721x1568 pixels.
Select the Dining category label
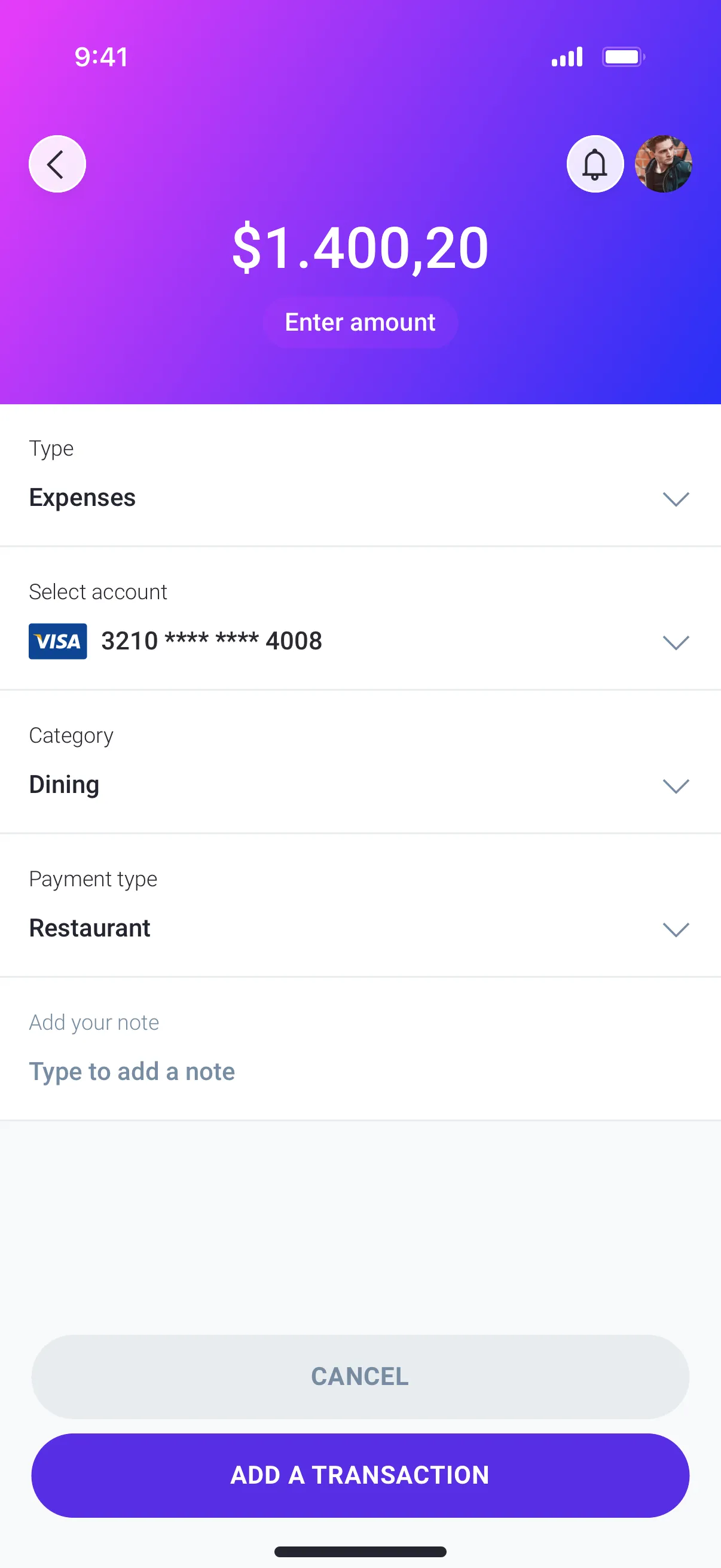(x=64, y=785)
